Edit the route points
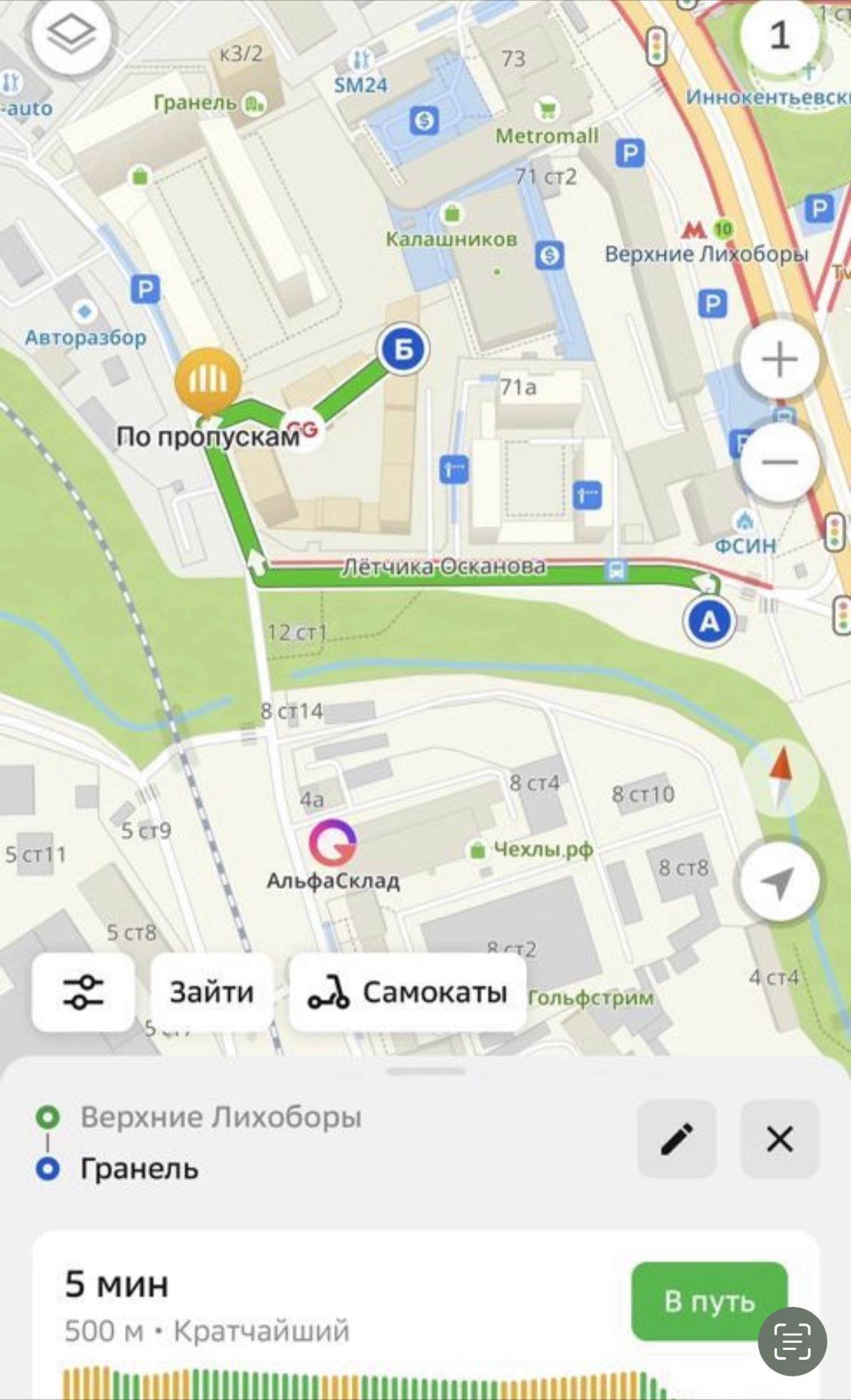851x1400 pixels. coord(676,1139)
